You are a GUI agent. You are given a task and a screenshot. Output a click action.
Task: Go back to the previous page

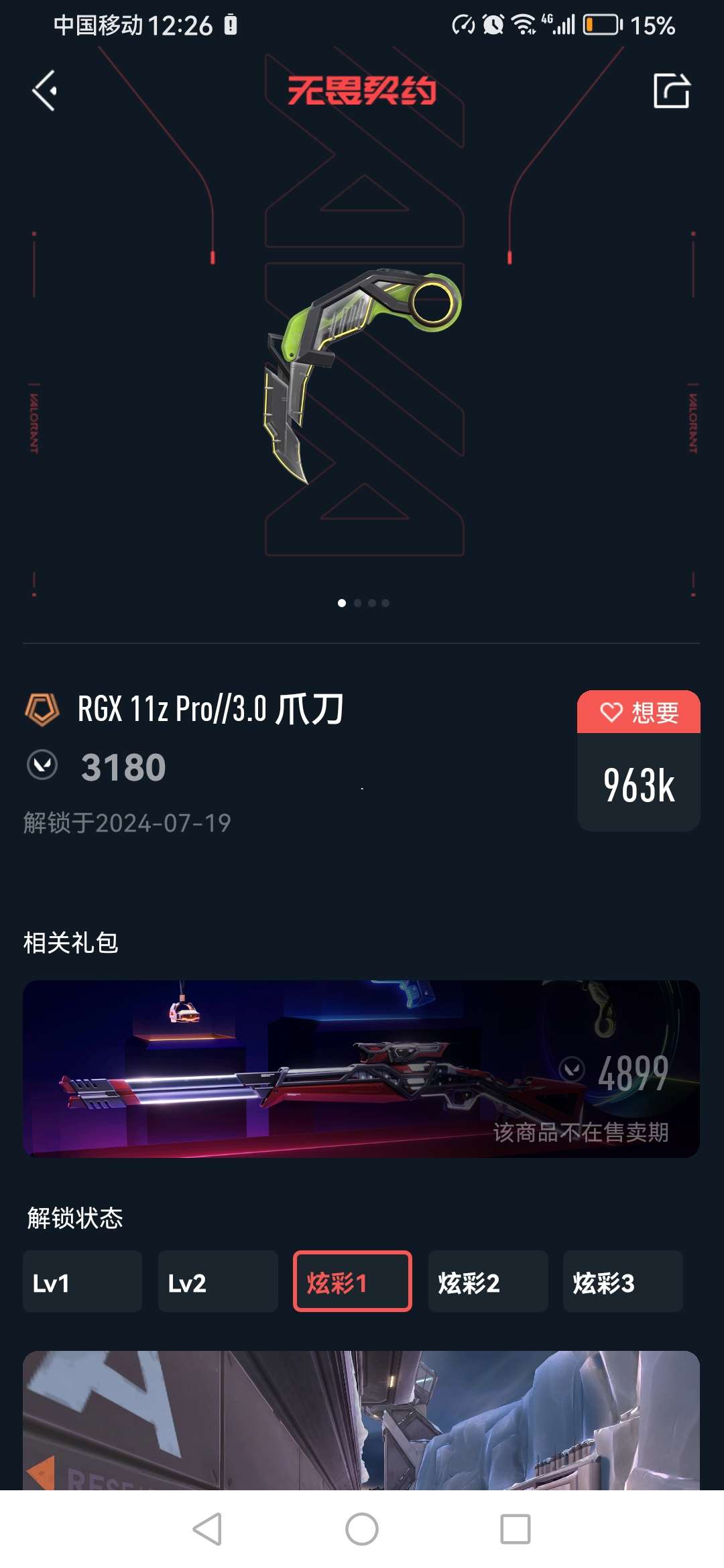pyautogui.click(x=45, y=90)
